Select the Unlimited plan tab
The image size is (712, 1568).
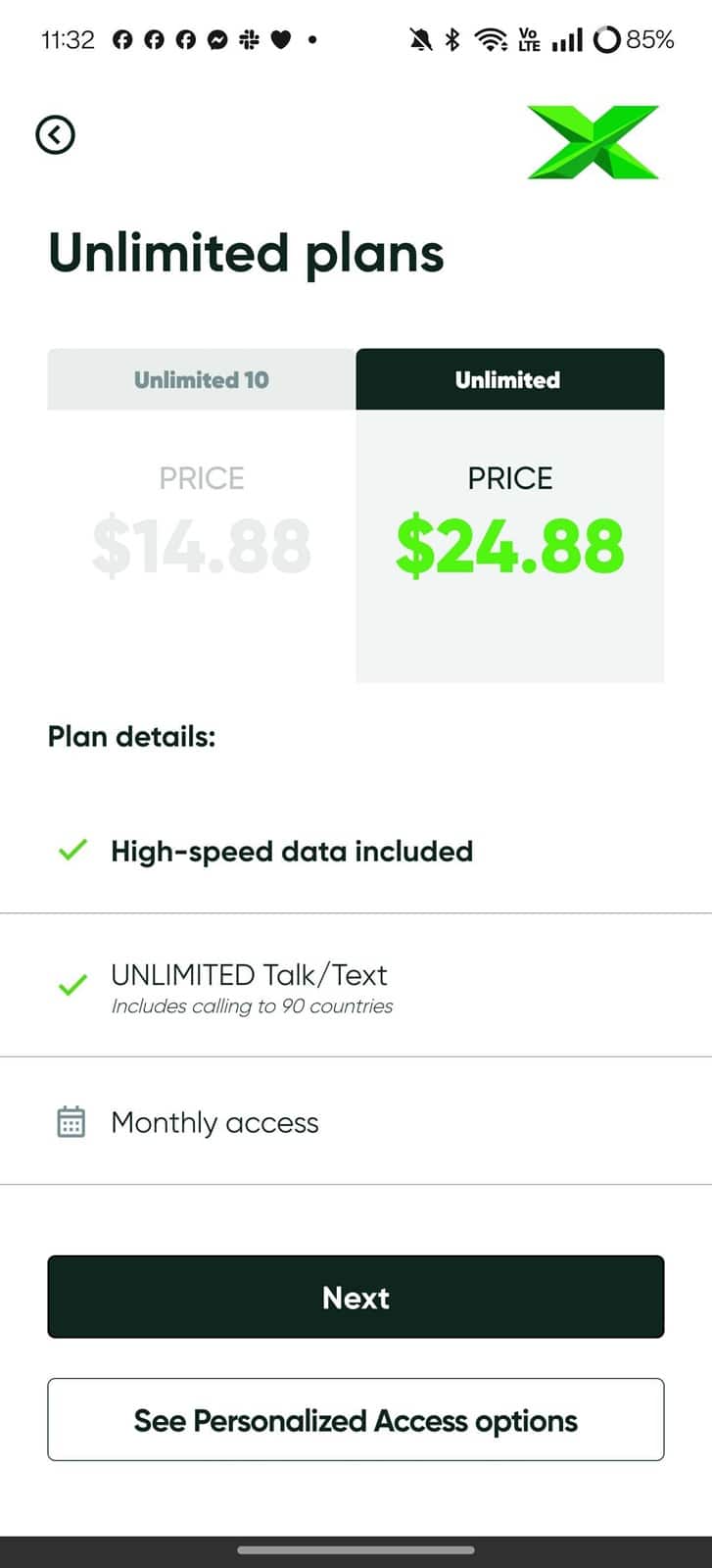tap(509, 379)
